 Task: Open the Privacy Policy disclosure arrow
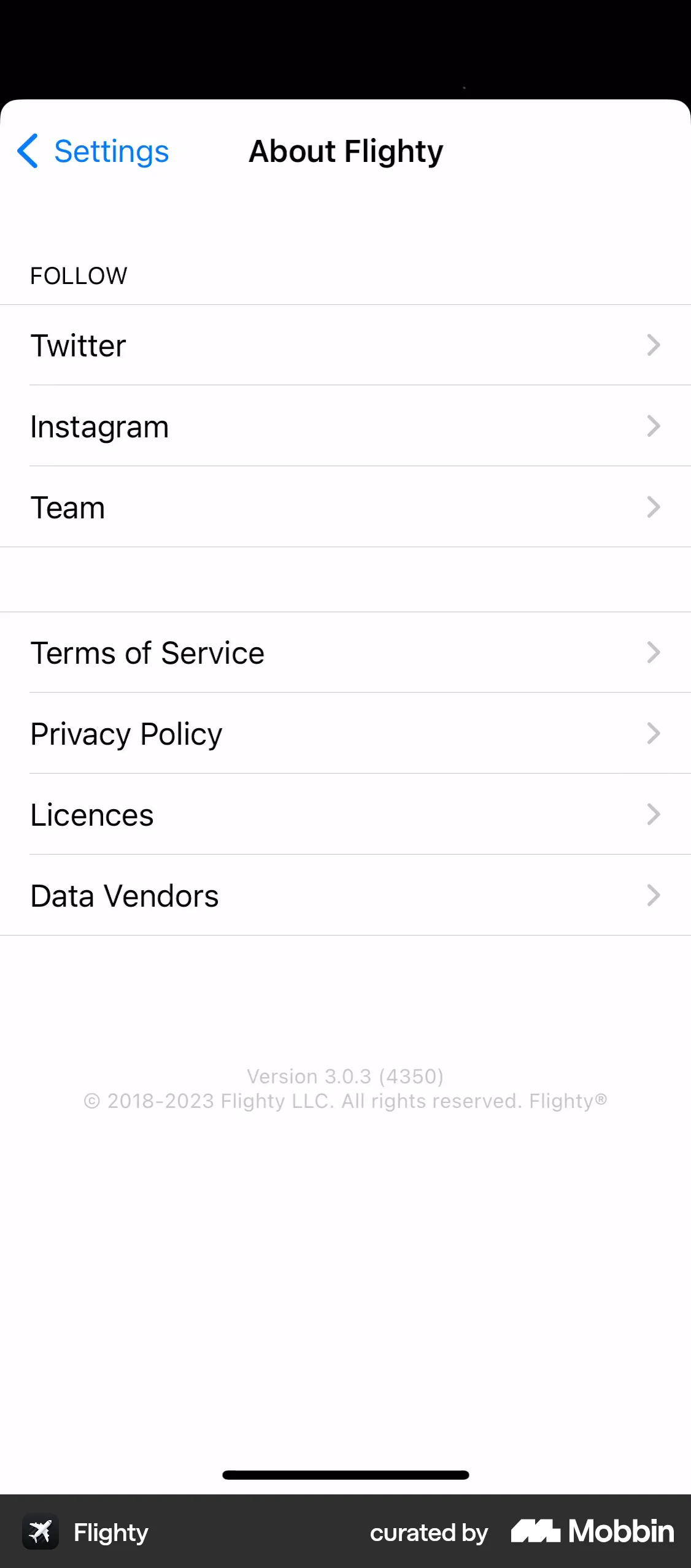click(654, 734)
